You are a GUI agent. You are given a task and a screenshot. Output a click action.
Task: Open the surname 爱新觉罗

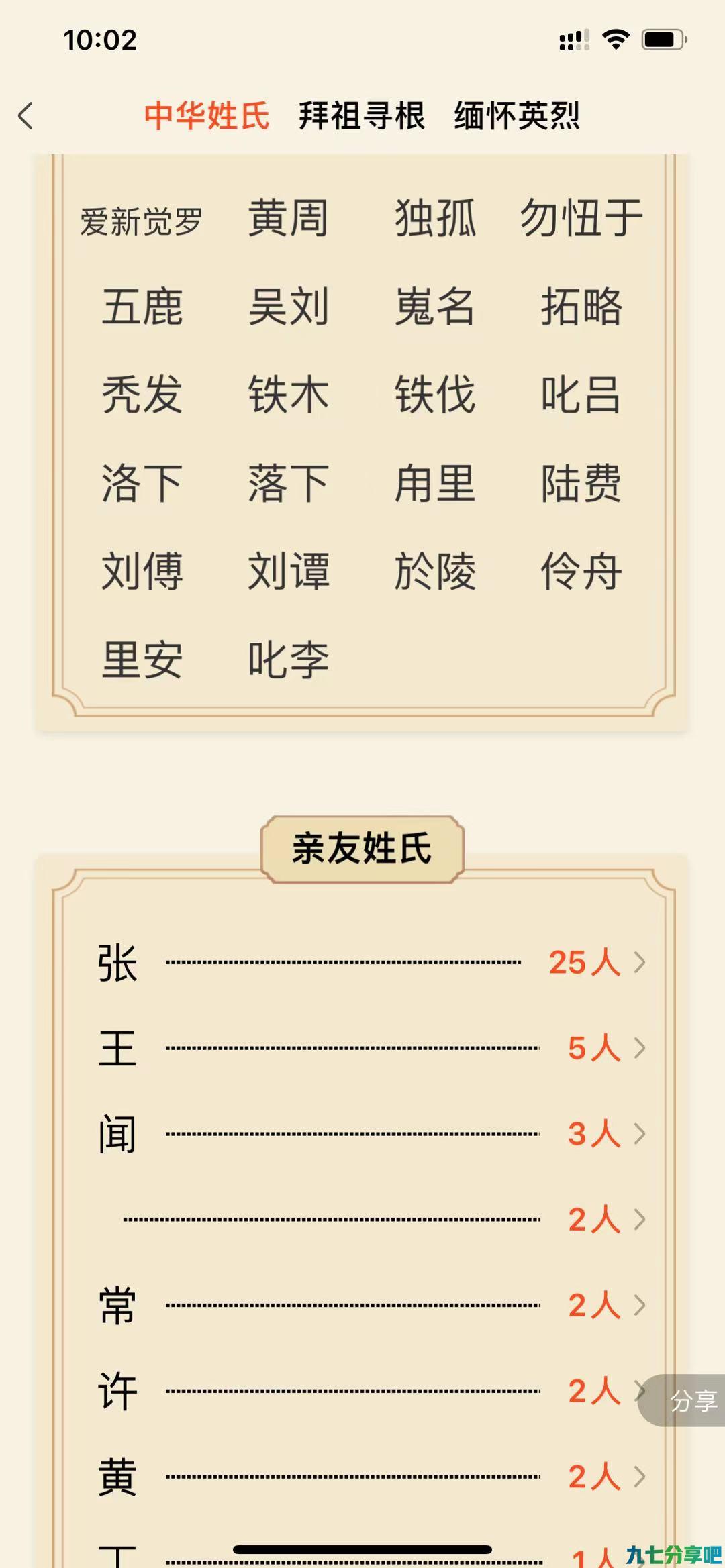click(x=142, y=221)
